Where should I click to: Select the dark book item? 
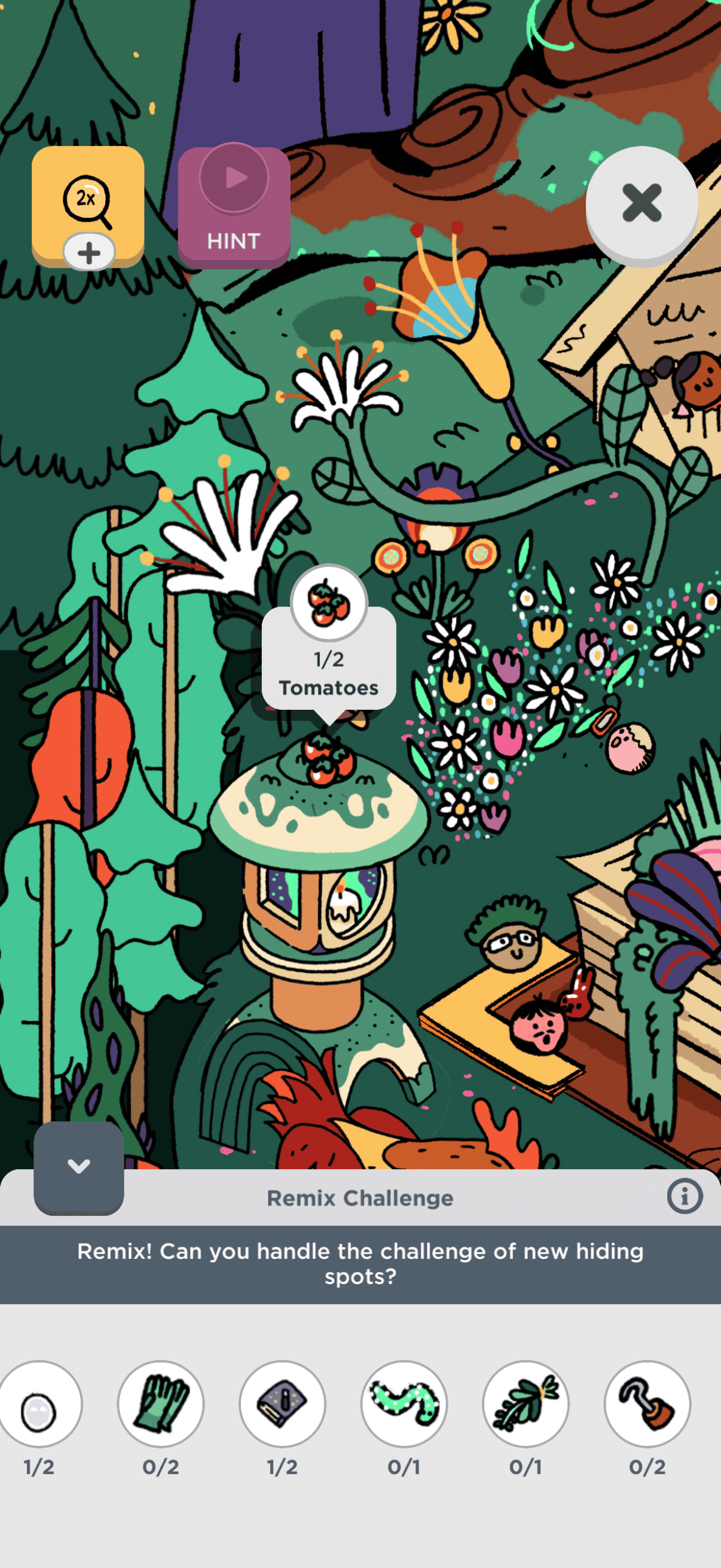(x=282, y=1404)
